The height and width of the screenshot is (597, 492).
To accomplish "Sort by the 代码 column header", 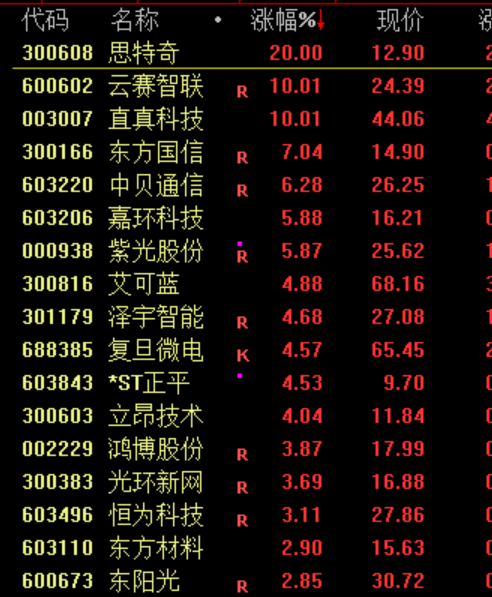I will pyautogui.click(x=45, y=20).
